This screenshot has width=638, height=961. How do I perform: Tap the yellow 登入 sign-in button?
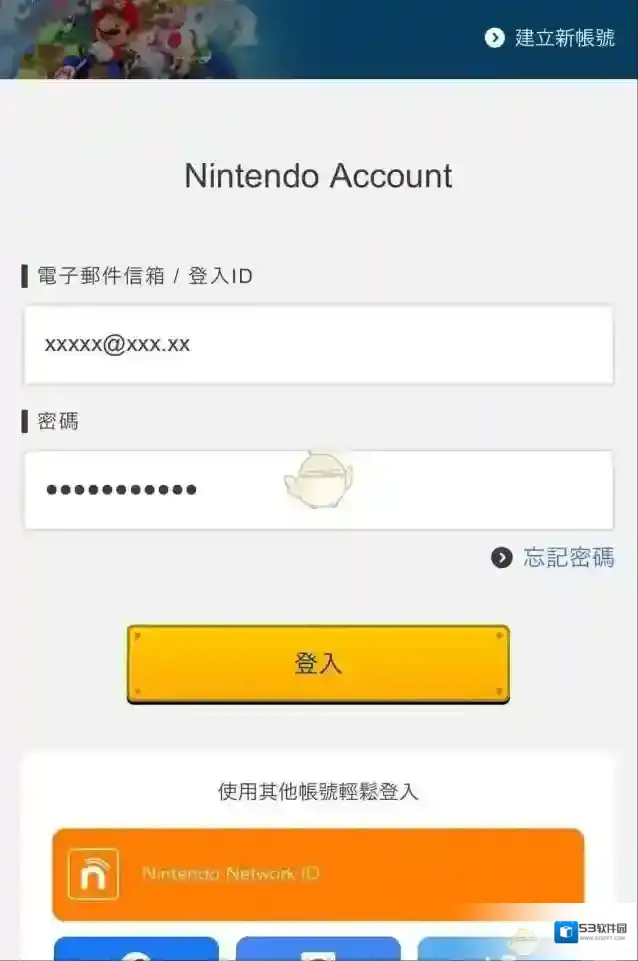pyautogui.click(x=318, y=663)
